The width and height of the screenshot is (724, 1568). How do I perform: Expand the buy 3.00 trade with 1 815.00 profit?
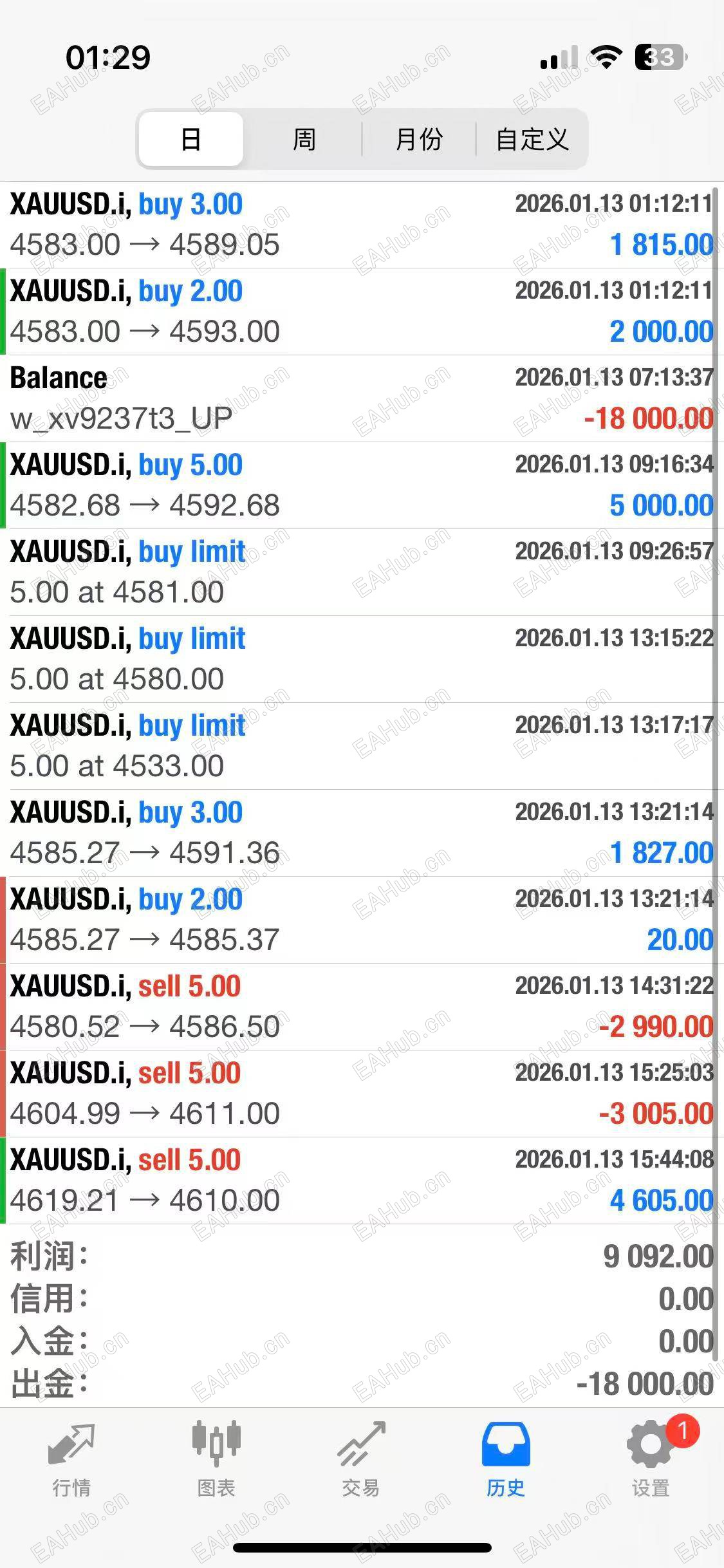tap(362, 225)
